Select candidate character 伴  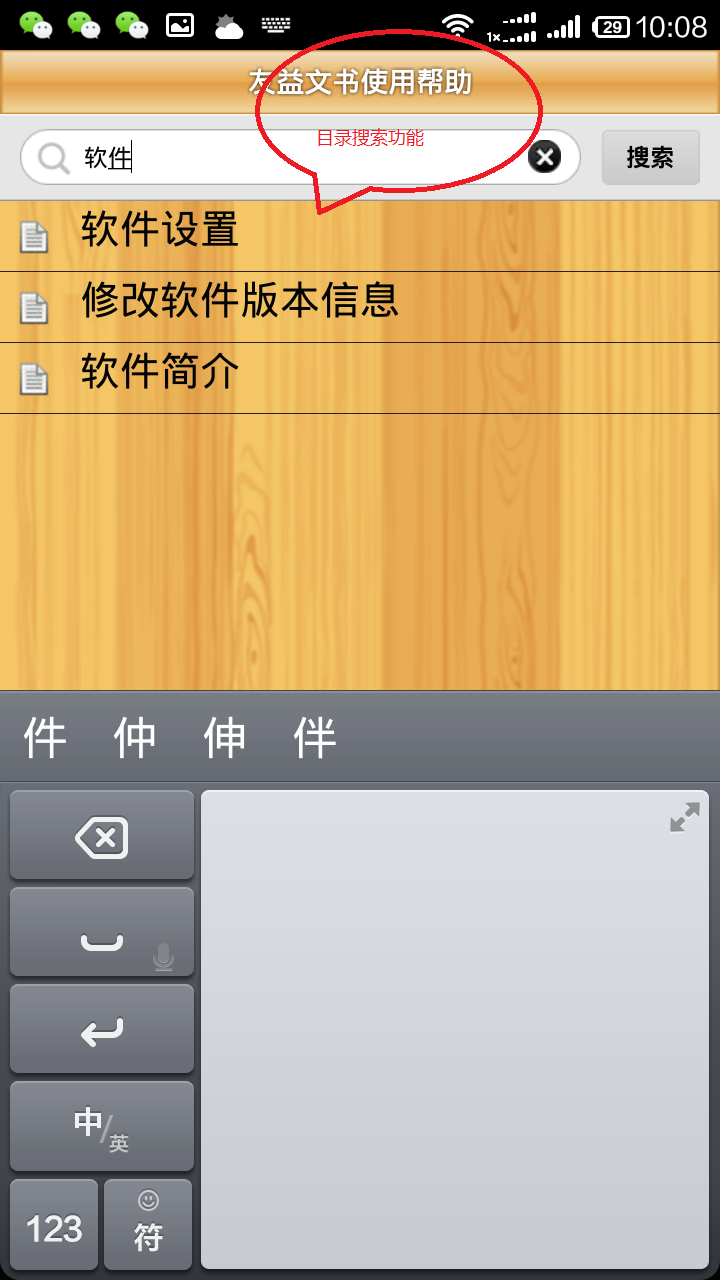click(315, 738)
